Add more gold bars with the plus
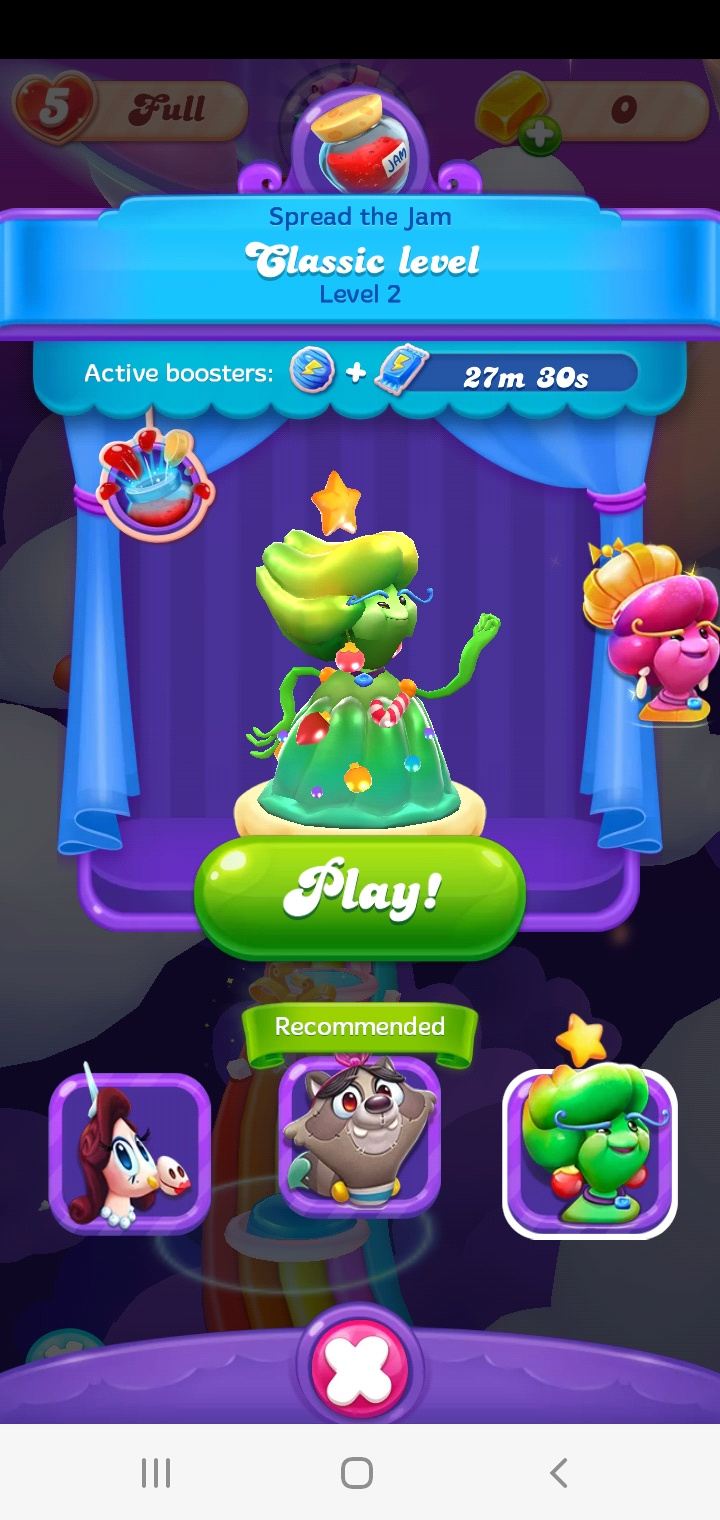 pyautogui.click(x=540, y=136)
